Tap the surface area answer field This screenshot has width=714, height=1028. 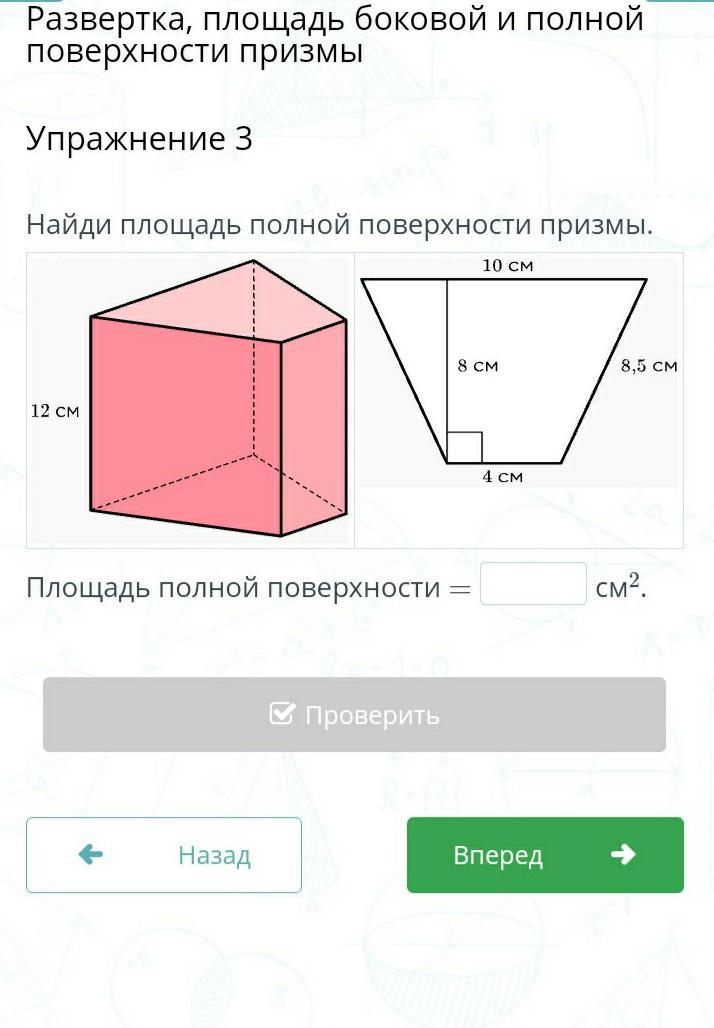pos(533,583)
